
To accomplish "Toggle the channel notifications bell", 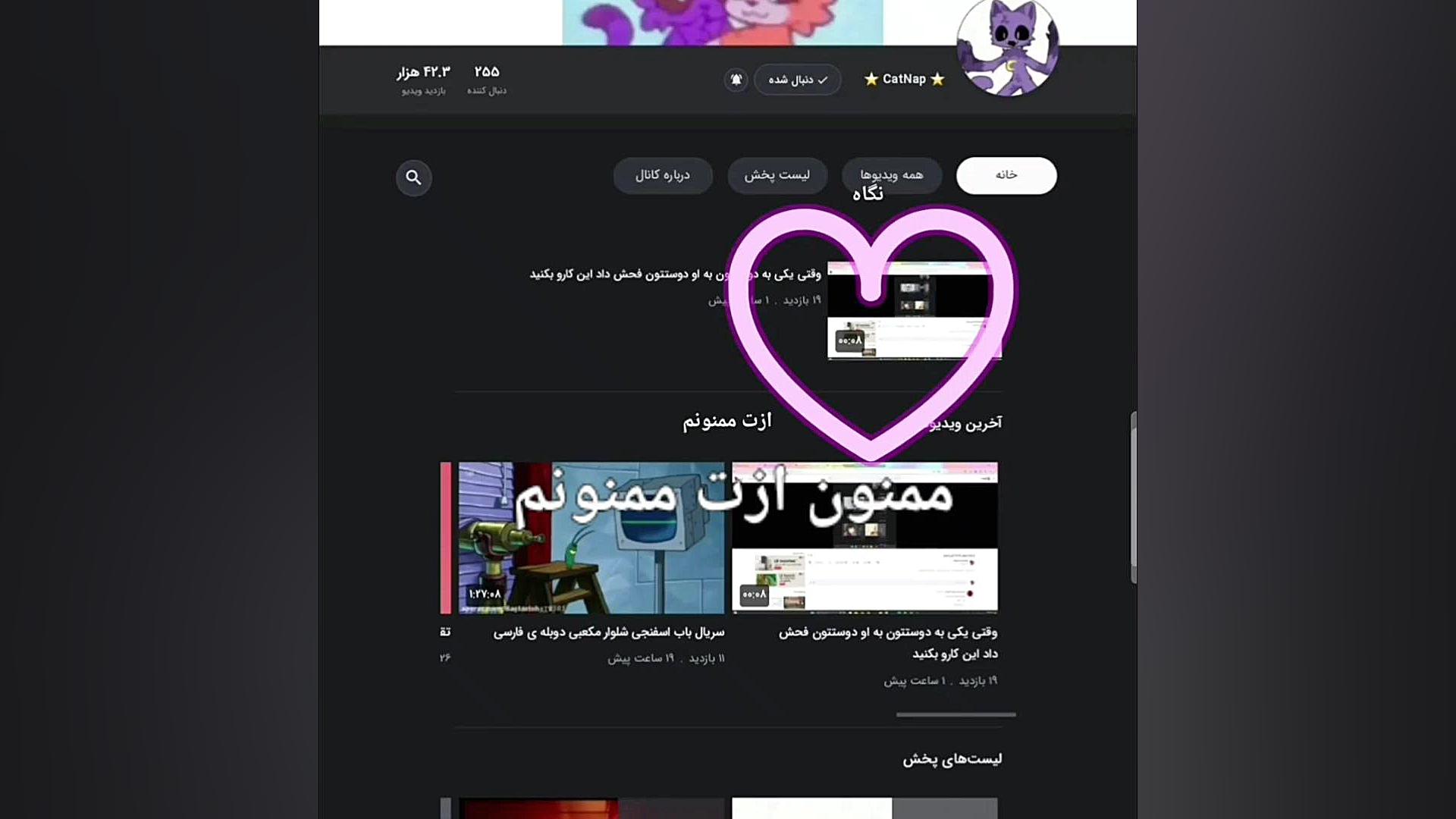I will click(736, 80).
